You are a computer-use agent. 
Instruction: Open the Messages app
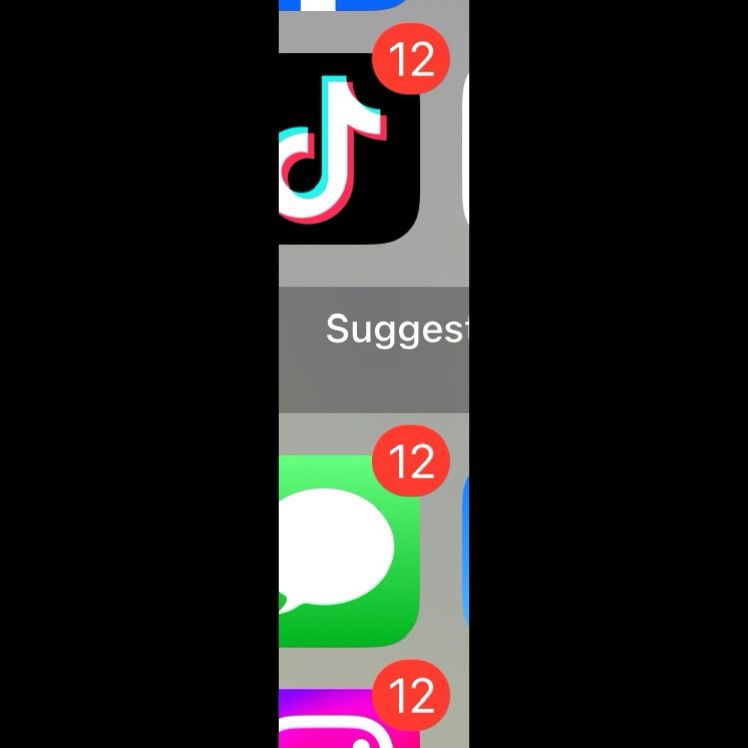click(349, 551)
